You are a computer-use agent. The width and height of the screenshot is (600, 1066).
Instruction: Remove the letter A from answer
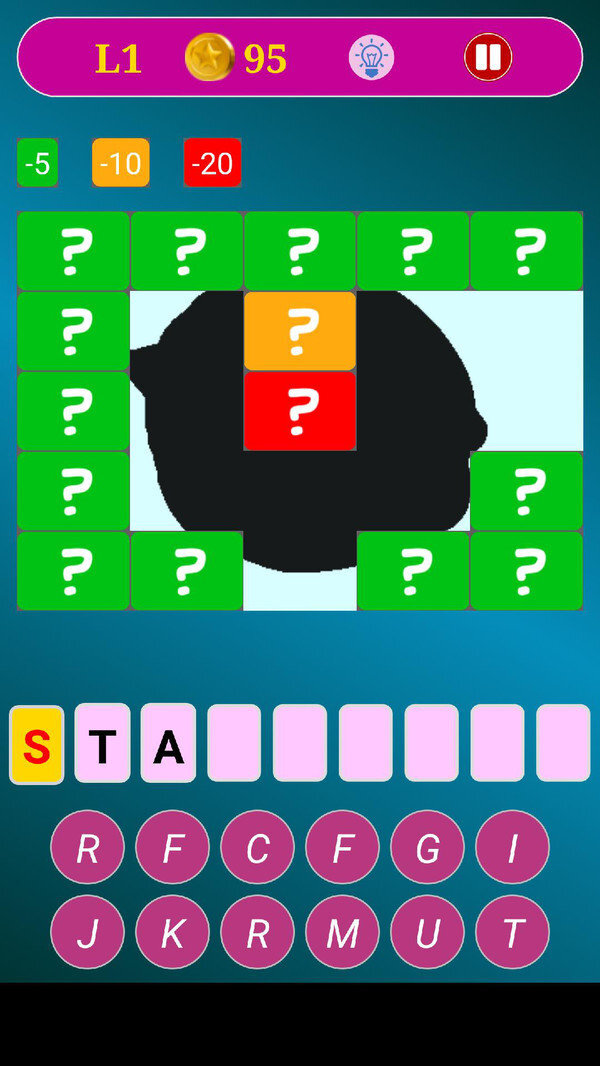click(x=168, y=743)
